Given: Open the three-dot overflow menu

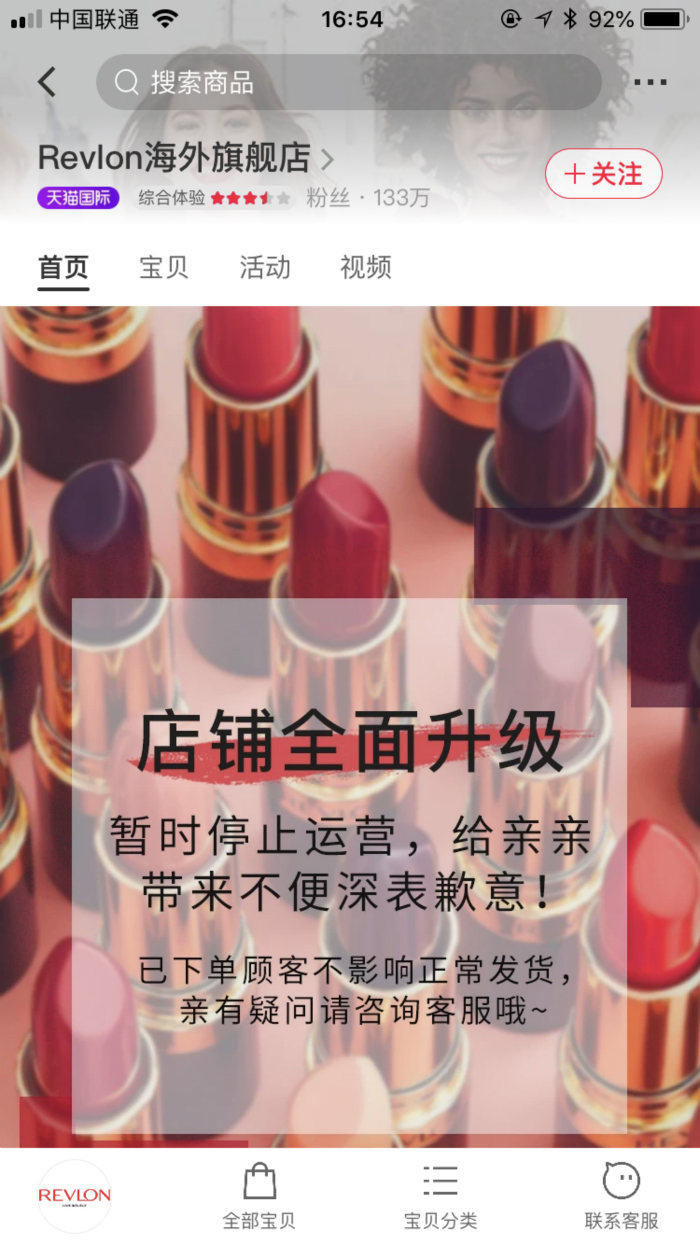Looking at the screenshot, I should click(650, 82).
